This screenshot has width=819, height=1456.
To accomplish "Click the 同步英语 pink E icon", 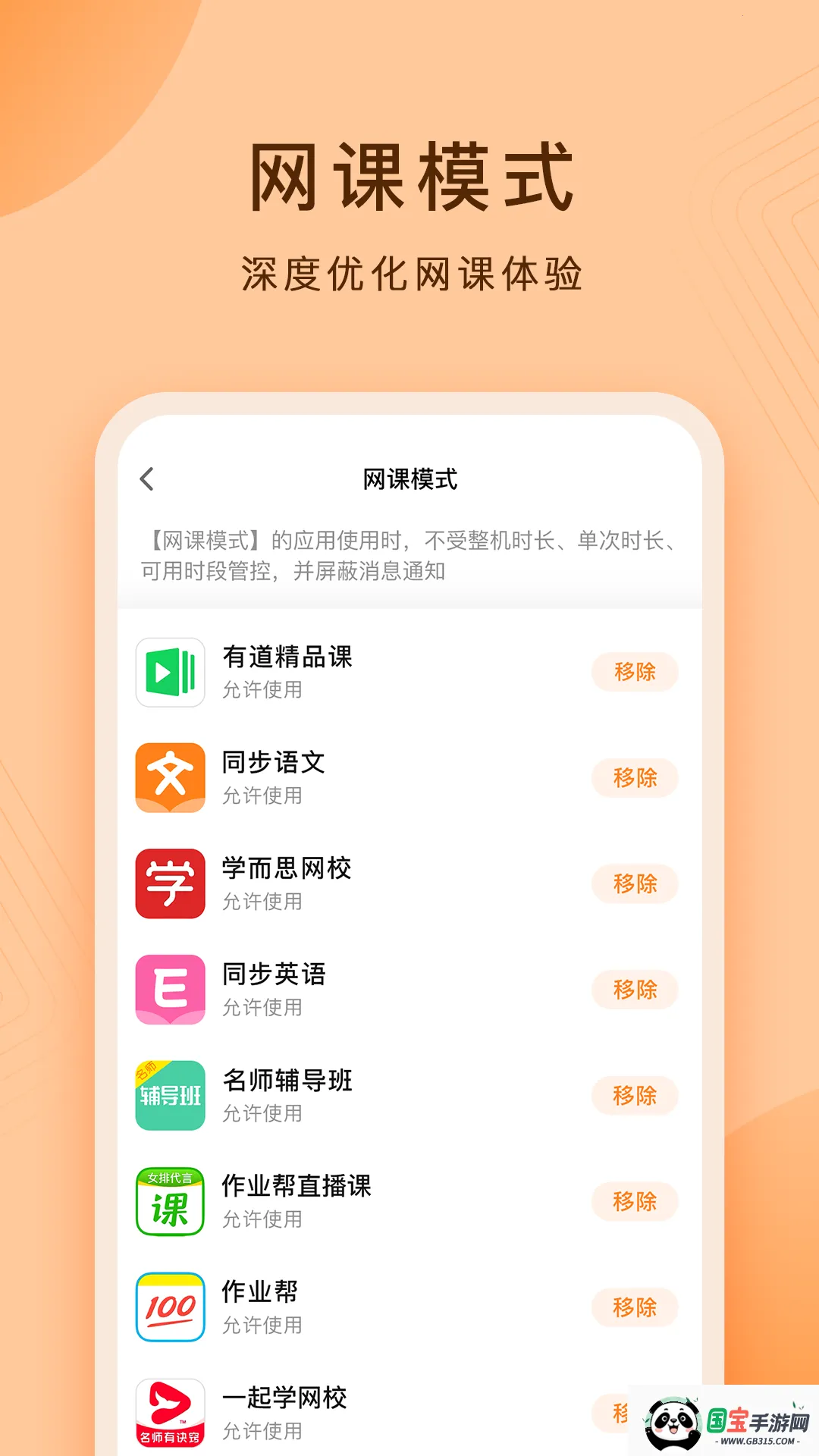I will pos(170,990).
